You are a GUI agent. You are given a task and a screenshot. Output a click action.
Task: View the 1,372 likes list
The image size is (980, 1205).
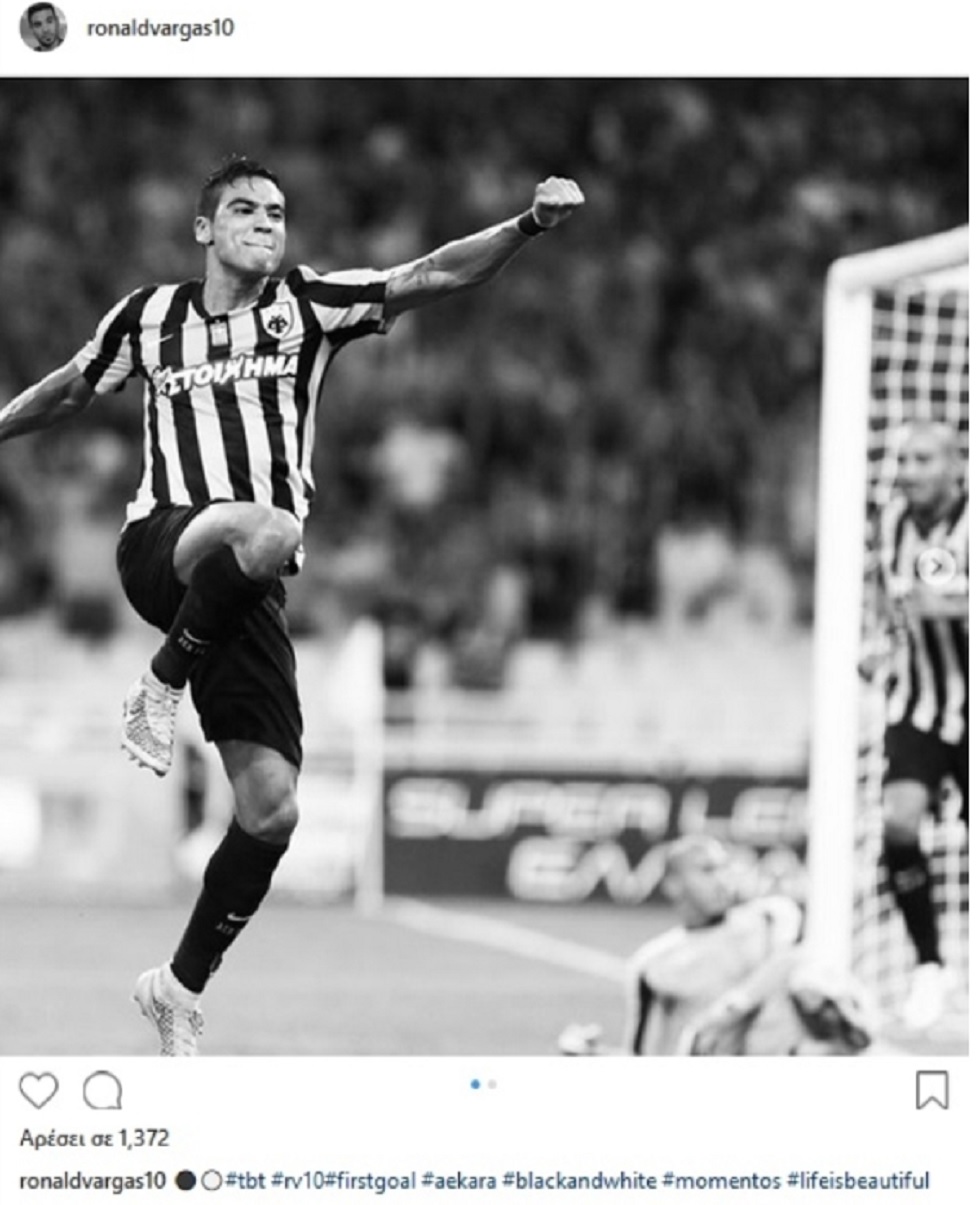coord(94,1138)
